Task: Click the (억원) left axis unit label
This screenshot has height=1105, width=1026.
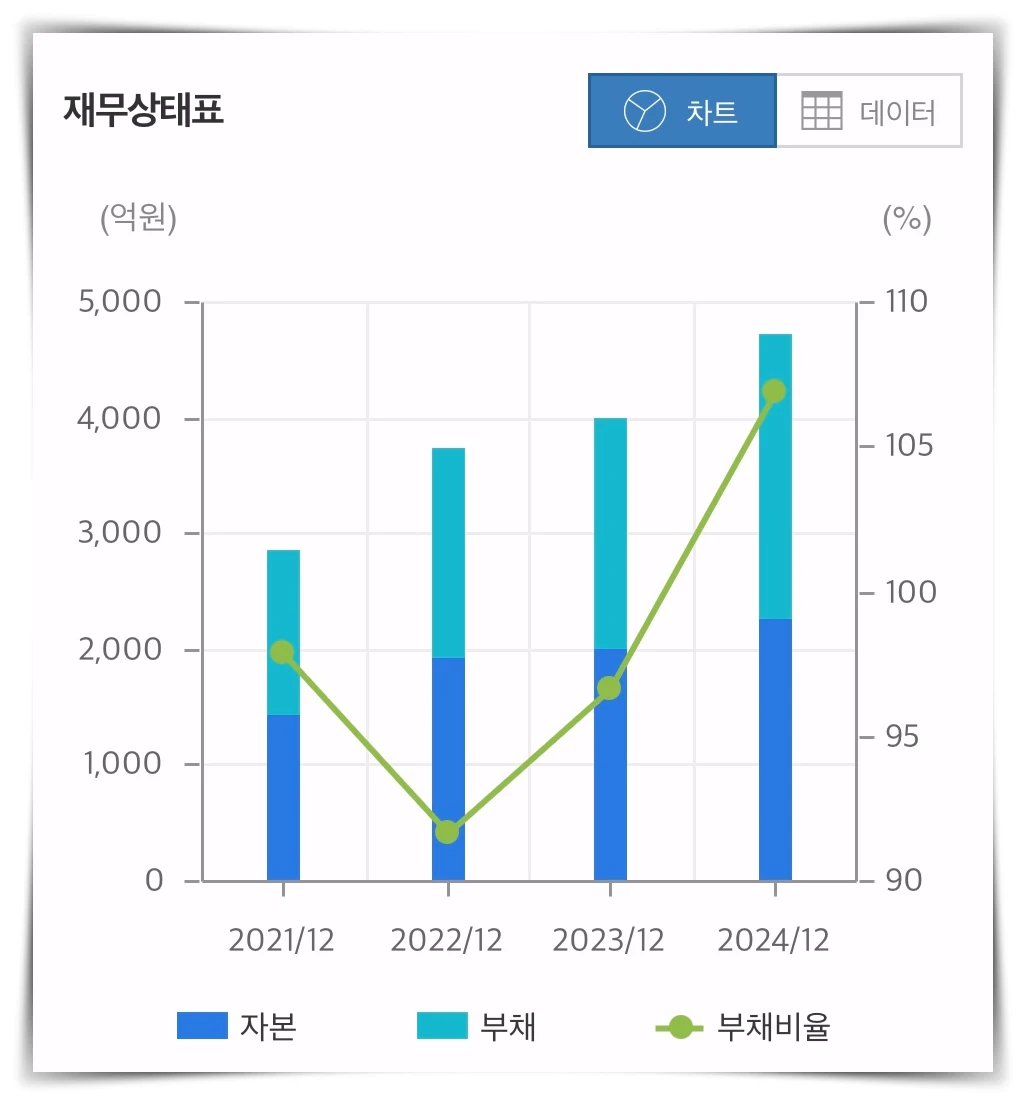Action: coord(140,221)
